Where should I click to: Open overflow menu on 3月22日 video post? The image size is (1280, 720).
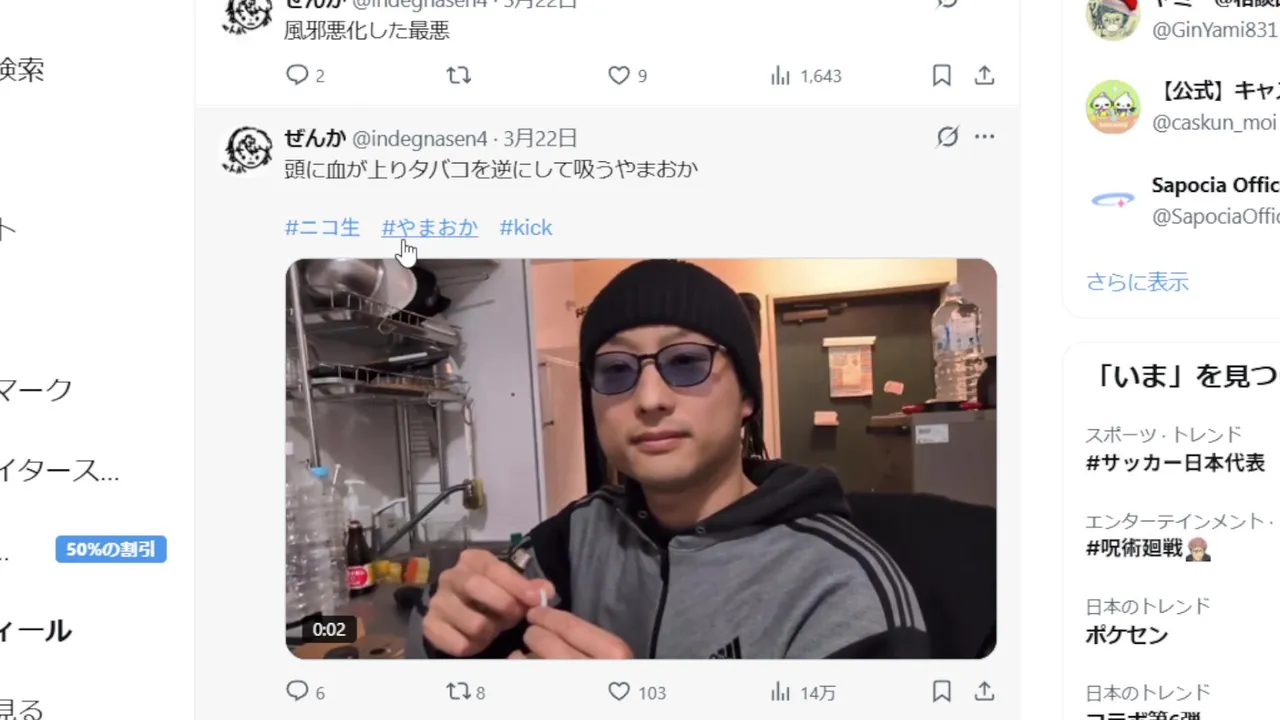point(984,137)
